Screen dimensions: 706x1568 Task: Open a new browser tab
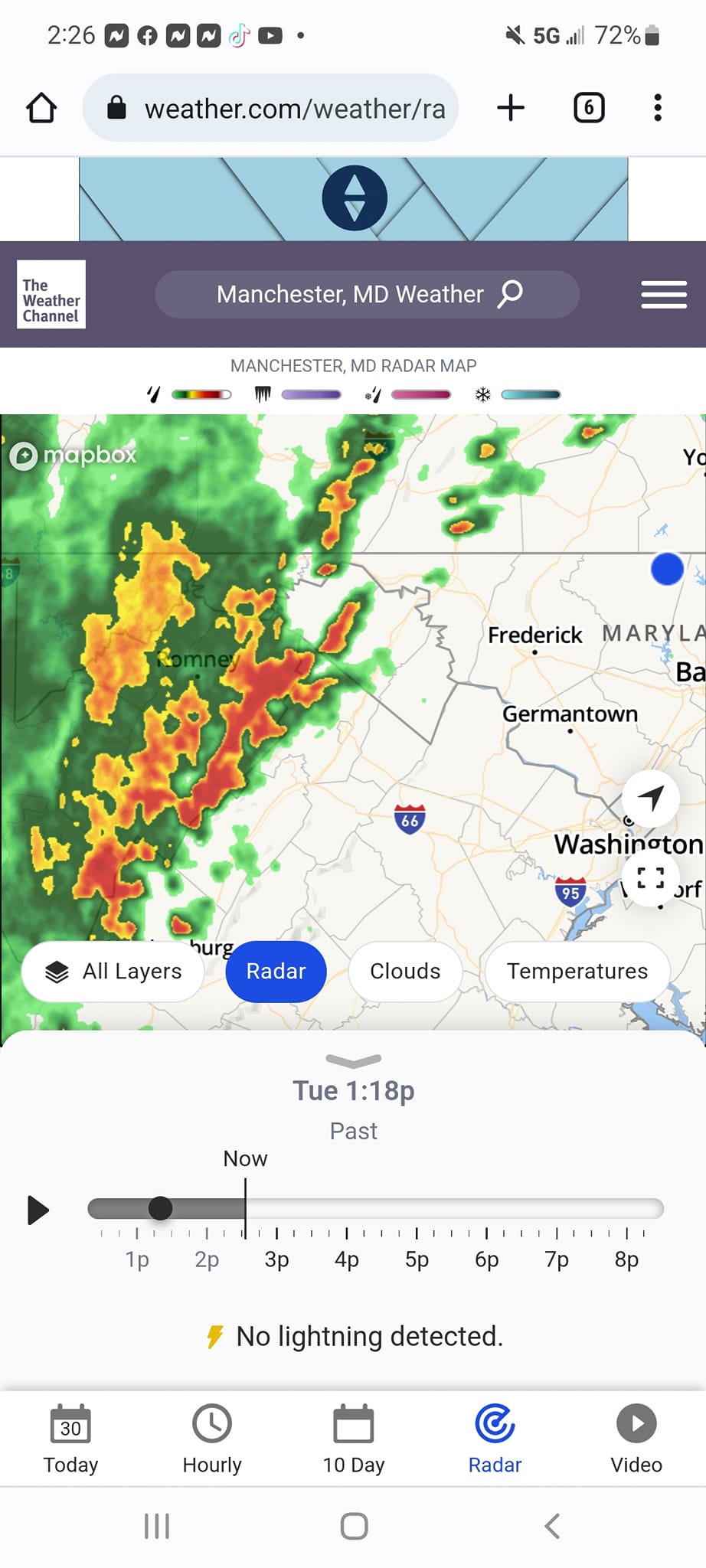[x=511, y=108]
